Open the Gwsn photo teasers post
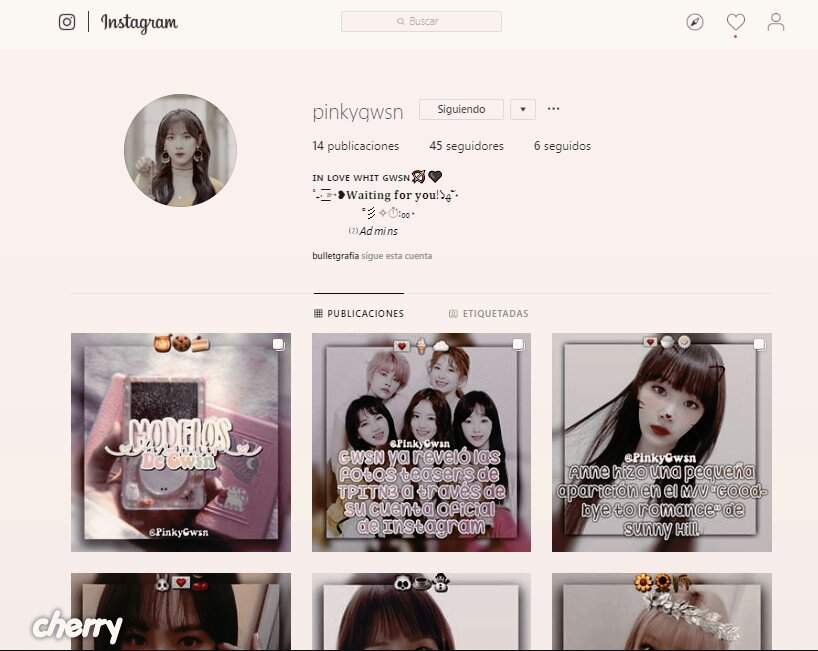 (421, 442)
